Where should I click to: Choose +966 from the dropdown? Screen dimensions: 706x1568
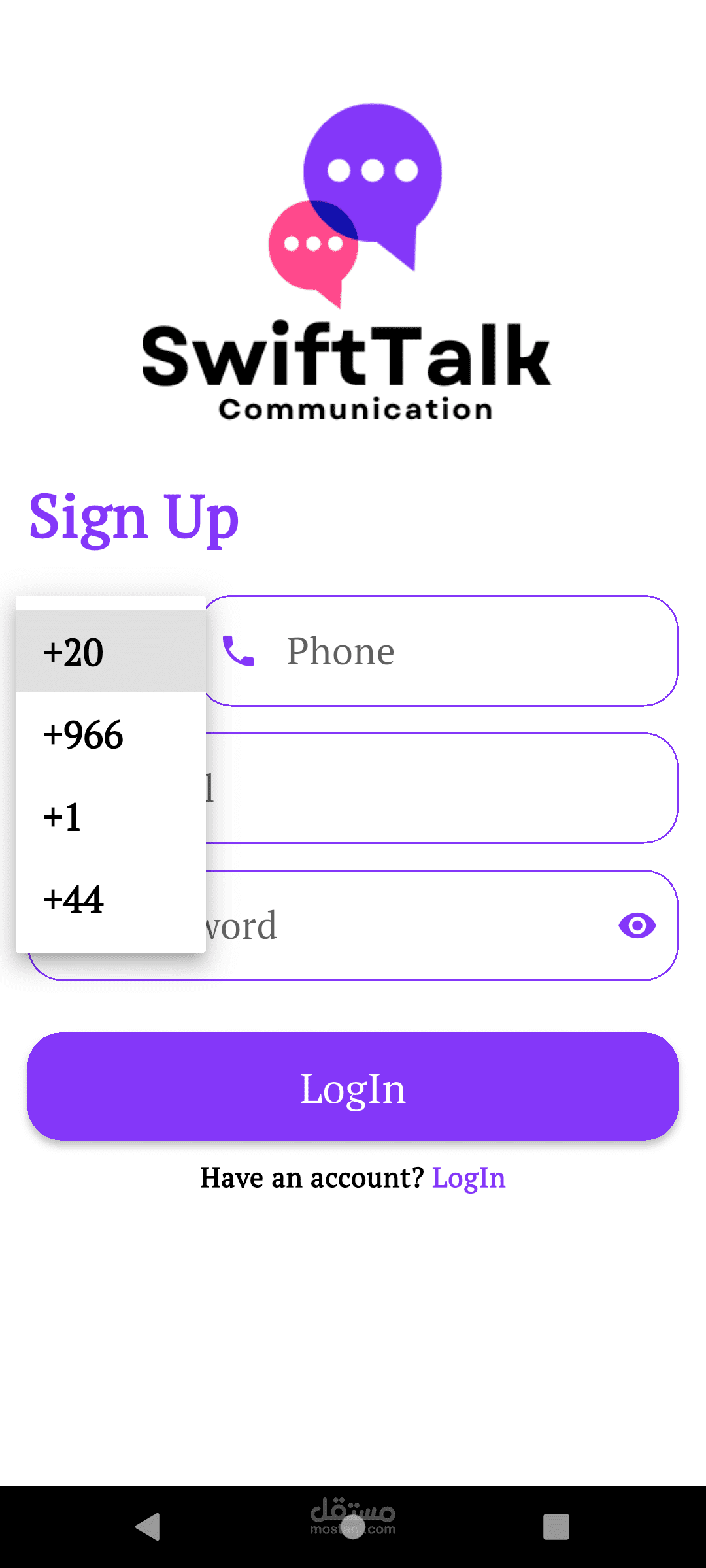click(x=110, y=733)
